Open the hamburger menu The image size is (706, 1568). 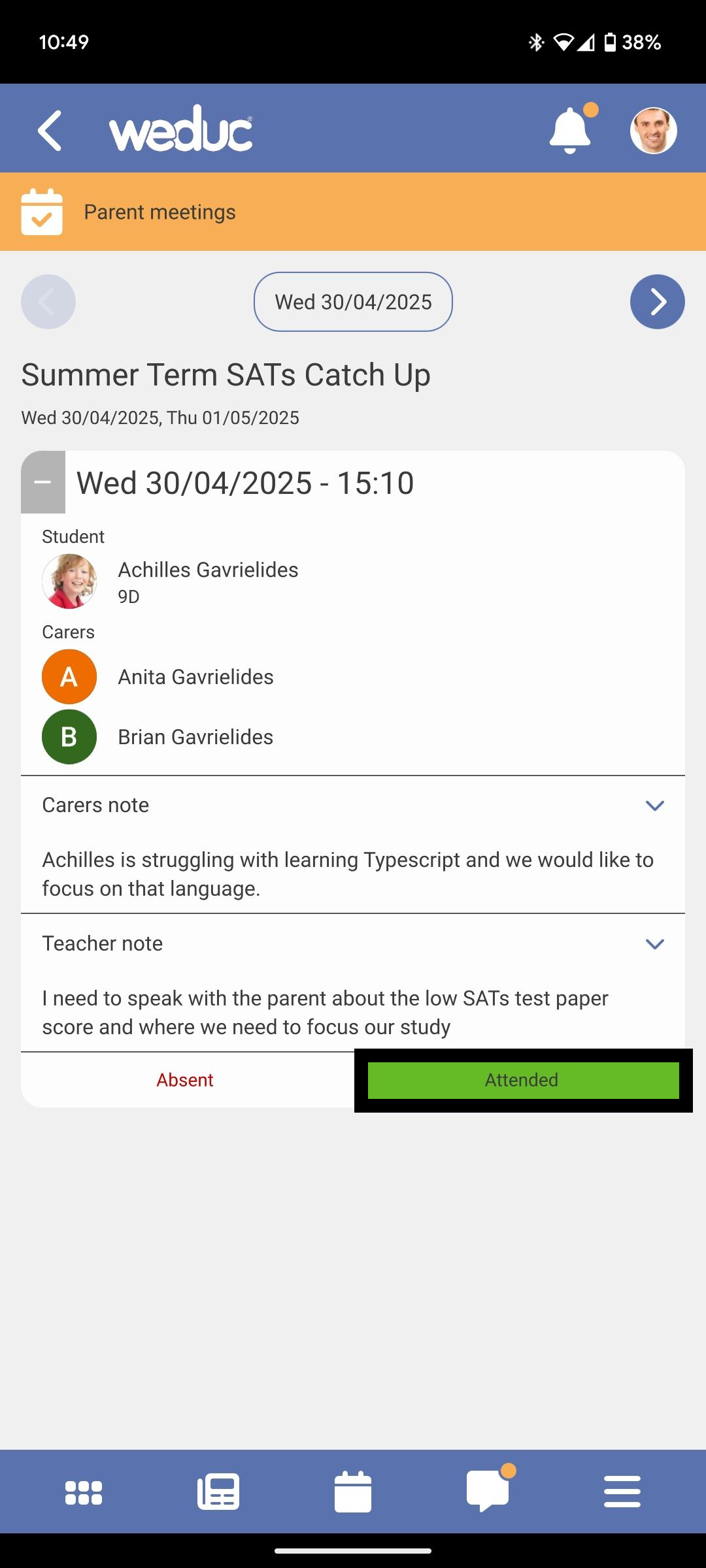622,1492
